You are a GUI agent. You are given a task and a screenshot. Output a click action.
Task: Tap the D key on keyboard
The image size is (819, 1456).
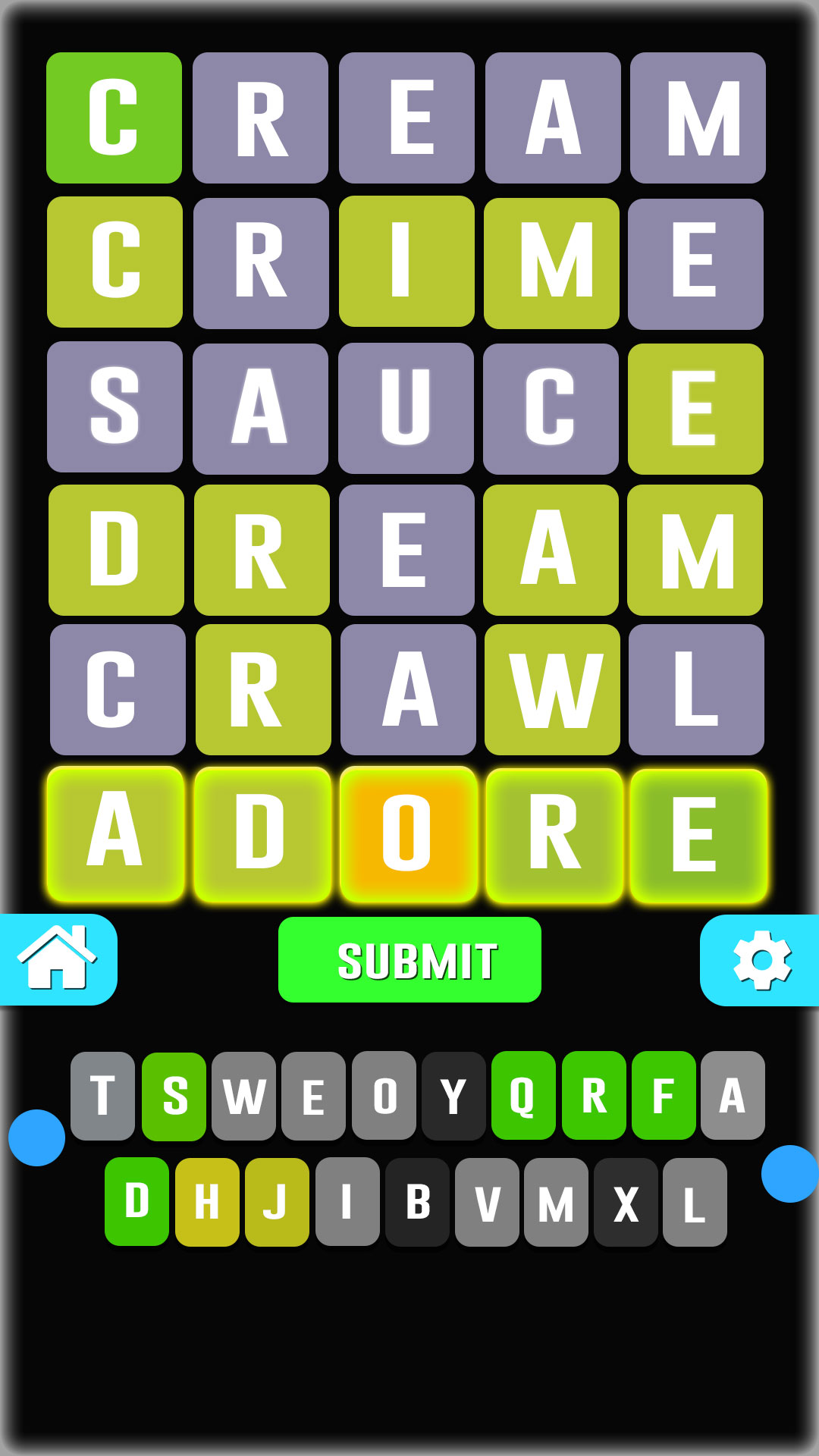[x=136, y=1202]
